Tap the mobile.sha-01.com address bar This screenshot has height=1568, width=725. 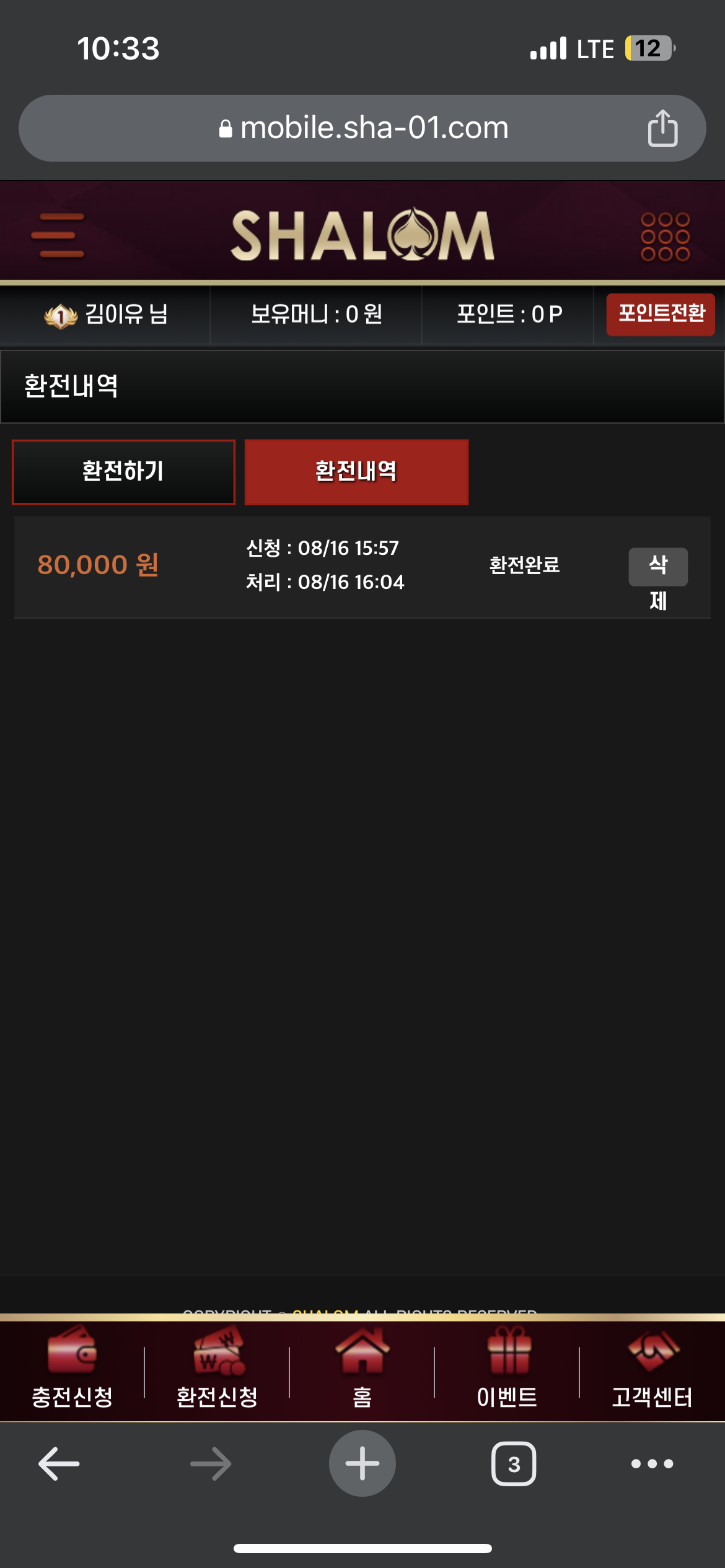[362, 128]
